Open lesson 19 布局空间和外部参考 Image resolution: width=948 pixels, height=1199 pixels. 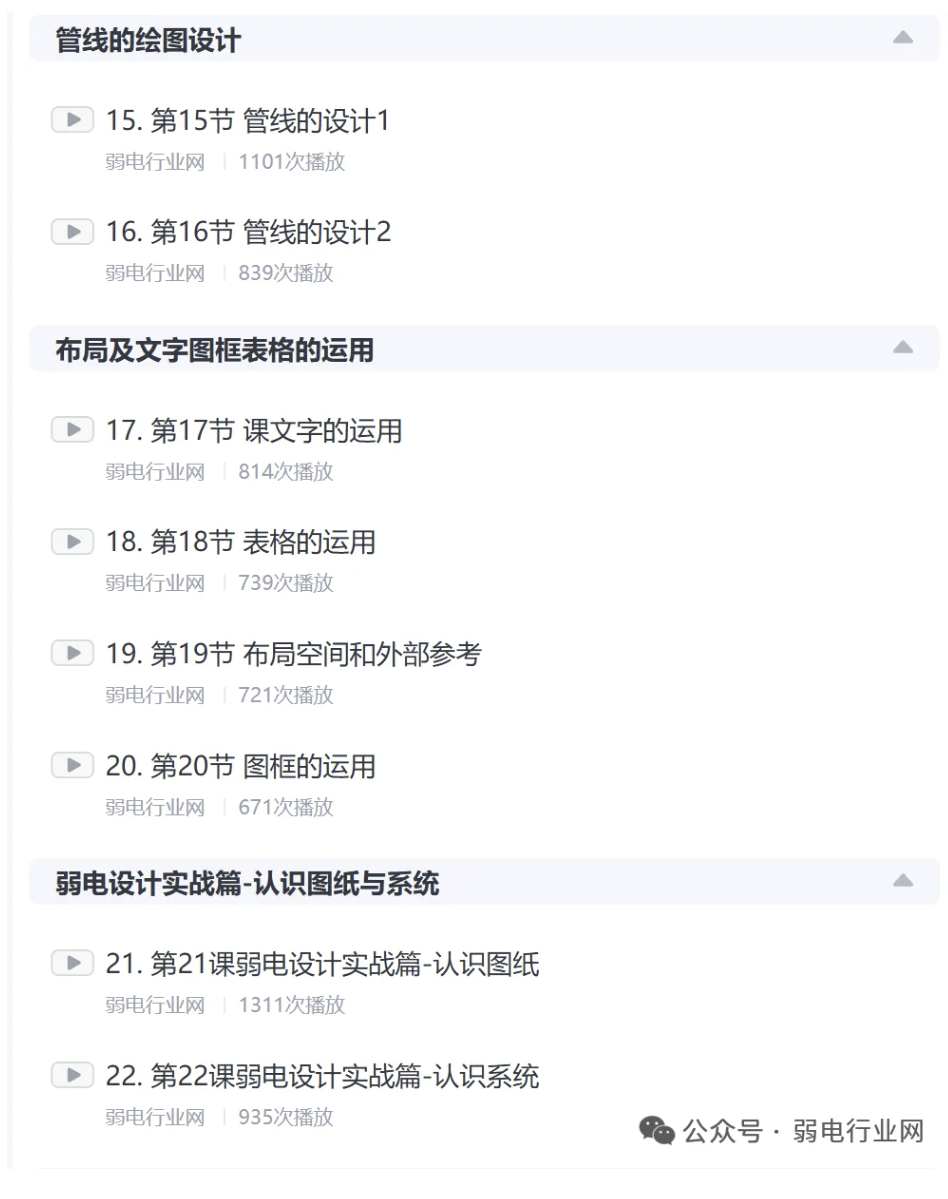click(x=293, y=654)
